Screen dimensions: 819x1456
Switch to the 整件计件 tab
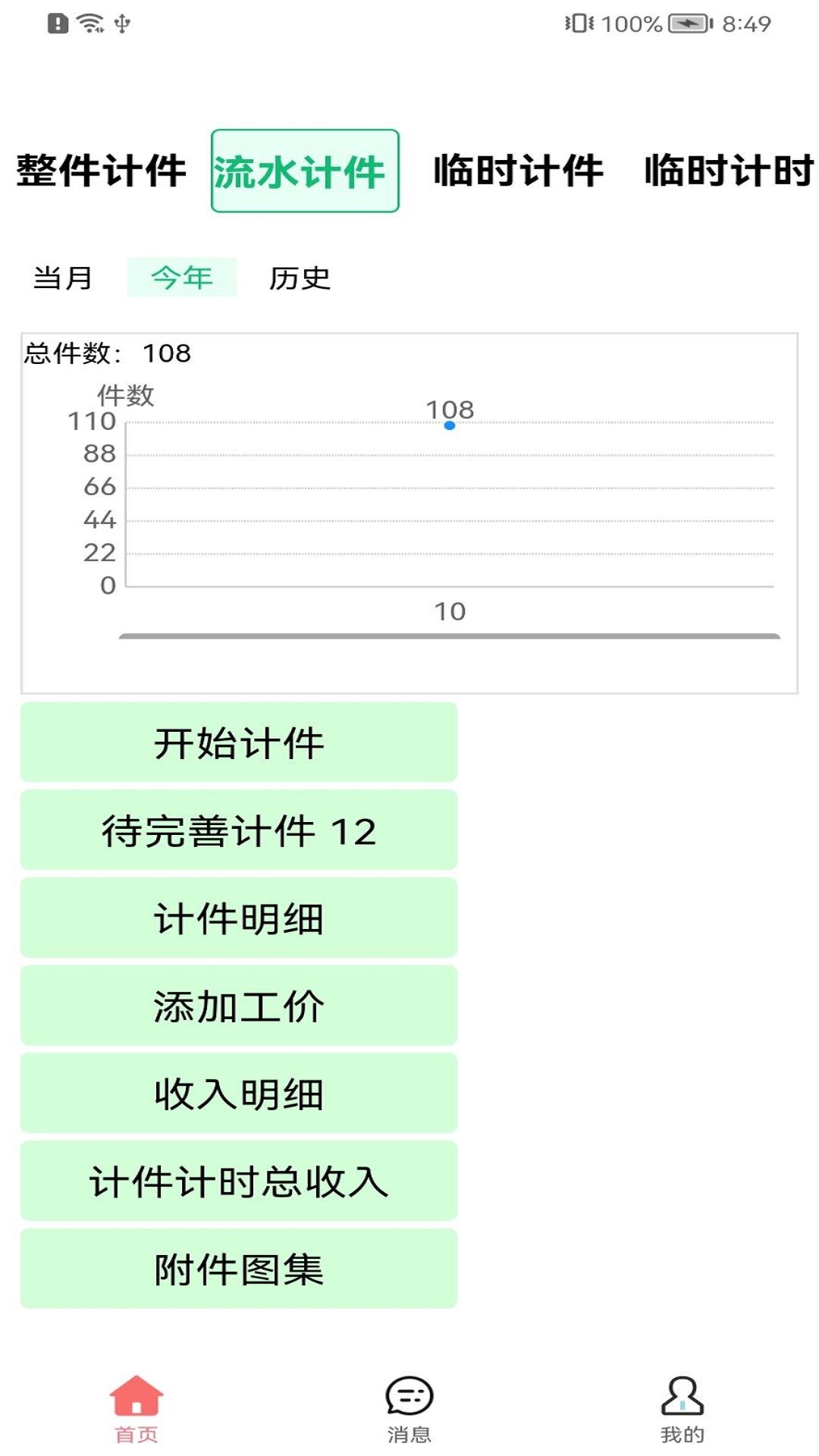click(x=101, y=171)
